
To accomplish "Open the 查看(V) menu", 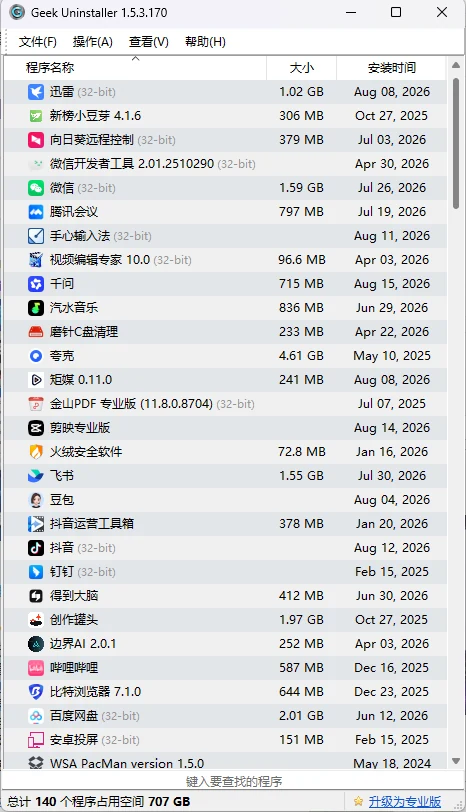I will pos(149,42).
